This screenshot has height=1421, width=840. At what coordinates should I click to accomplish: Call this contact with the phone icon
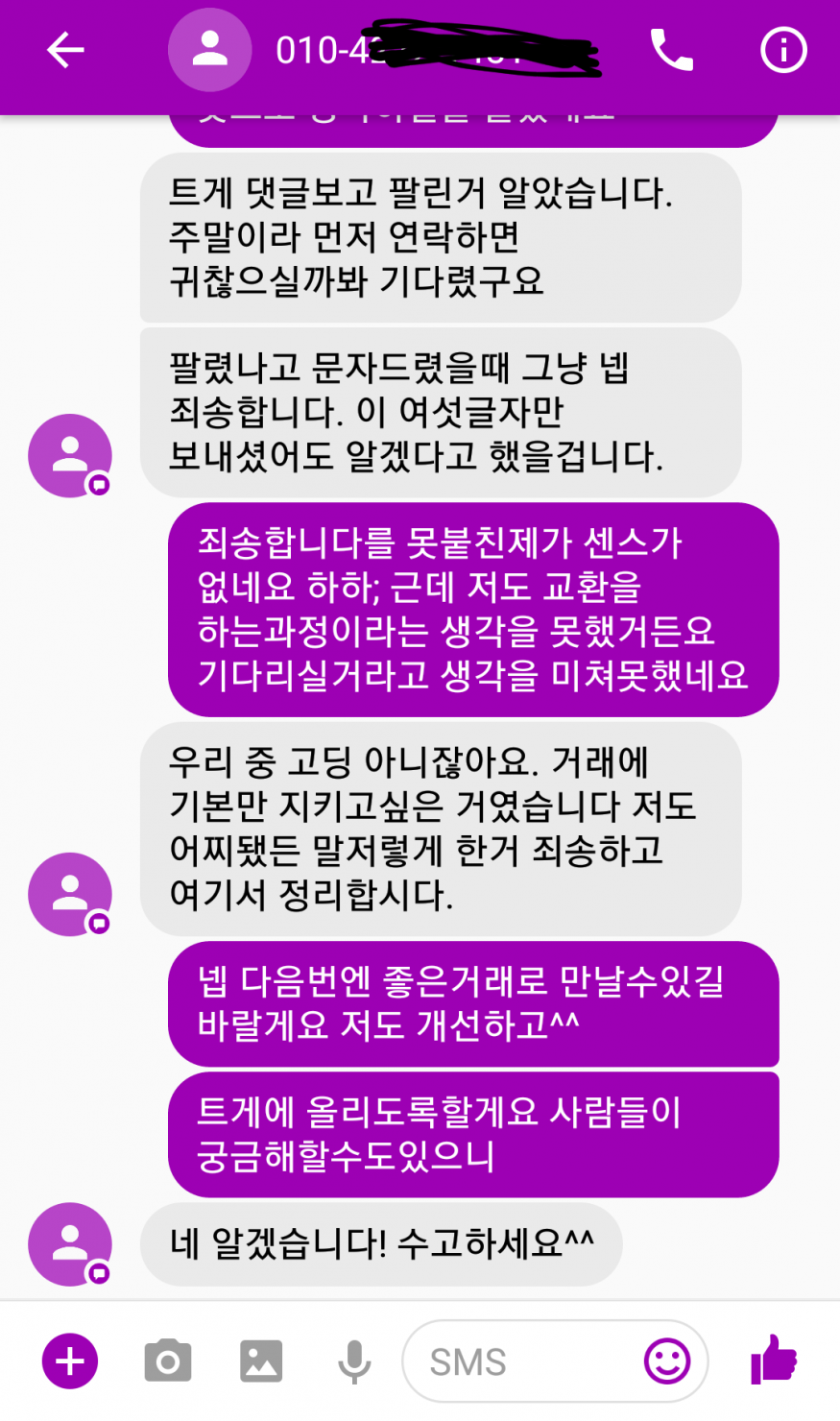click(671, 50)
